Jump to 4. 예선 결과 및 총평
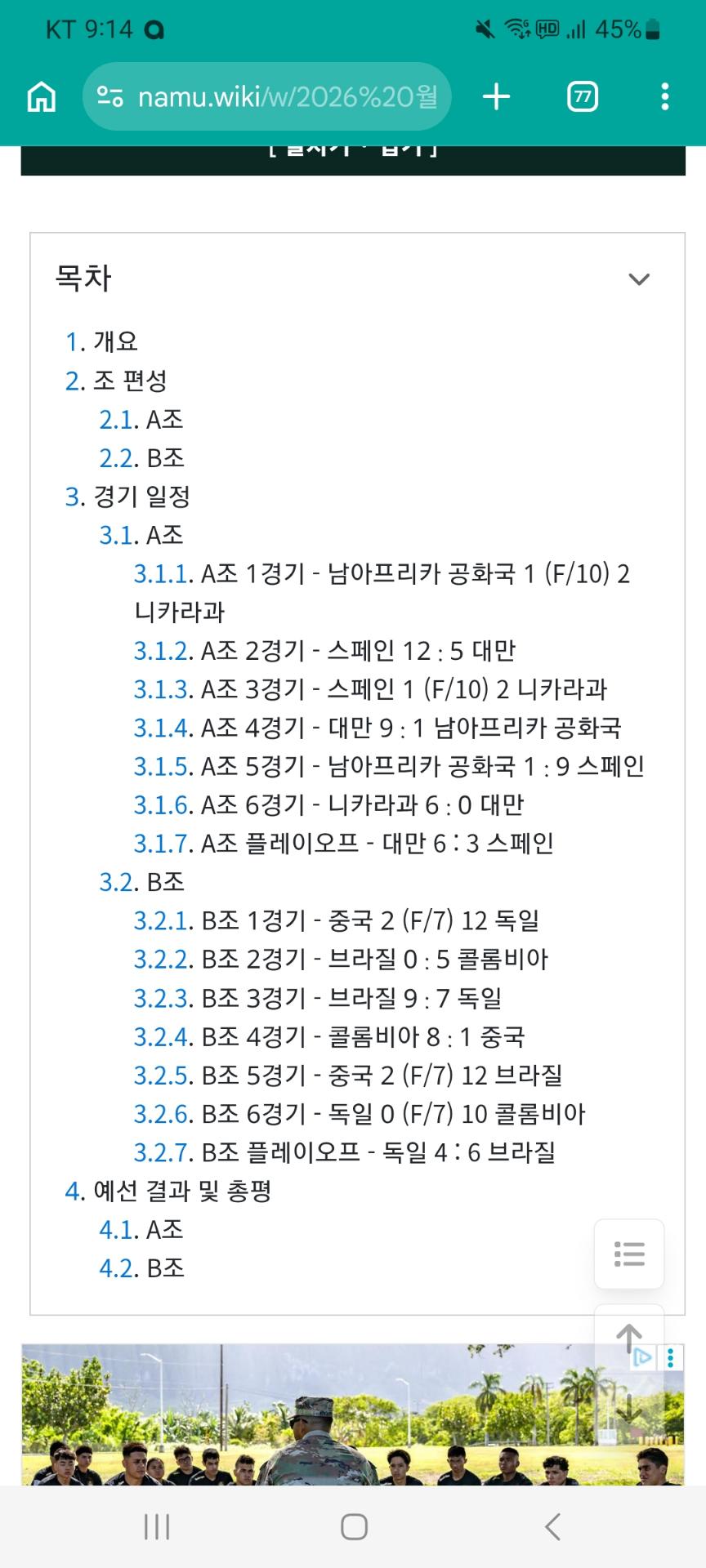 (x=75, y=1192)
